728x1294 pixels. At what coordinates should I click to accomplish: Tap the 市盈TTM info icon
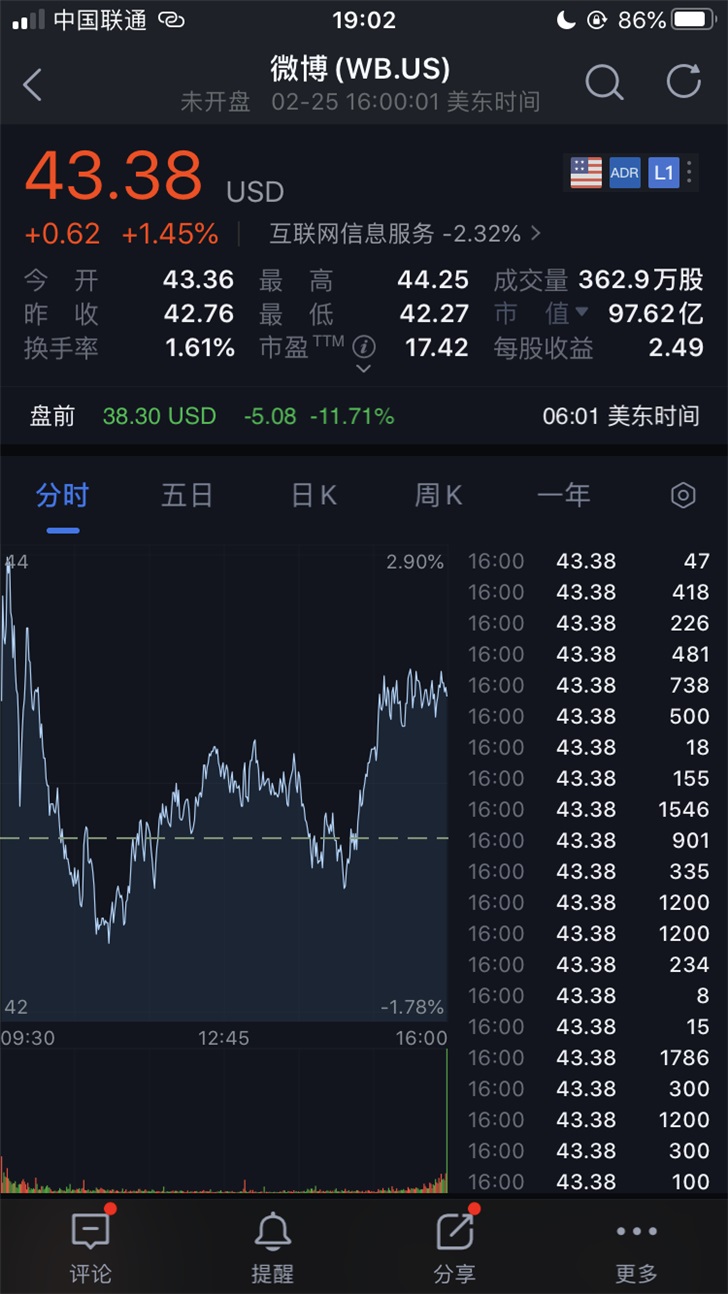364,347
